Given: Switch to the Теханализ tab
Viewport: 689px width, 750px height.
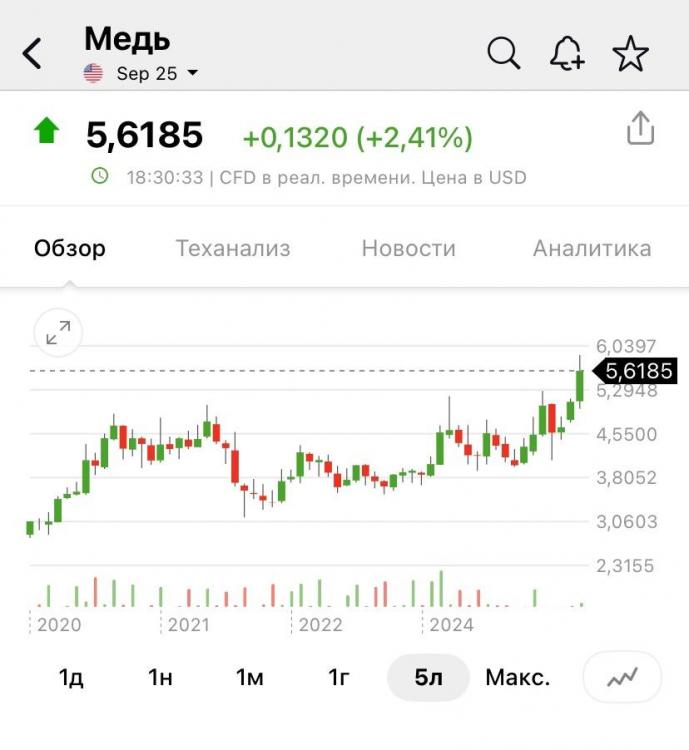Looking at the screenshot, I should 233,248.
